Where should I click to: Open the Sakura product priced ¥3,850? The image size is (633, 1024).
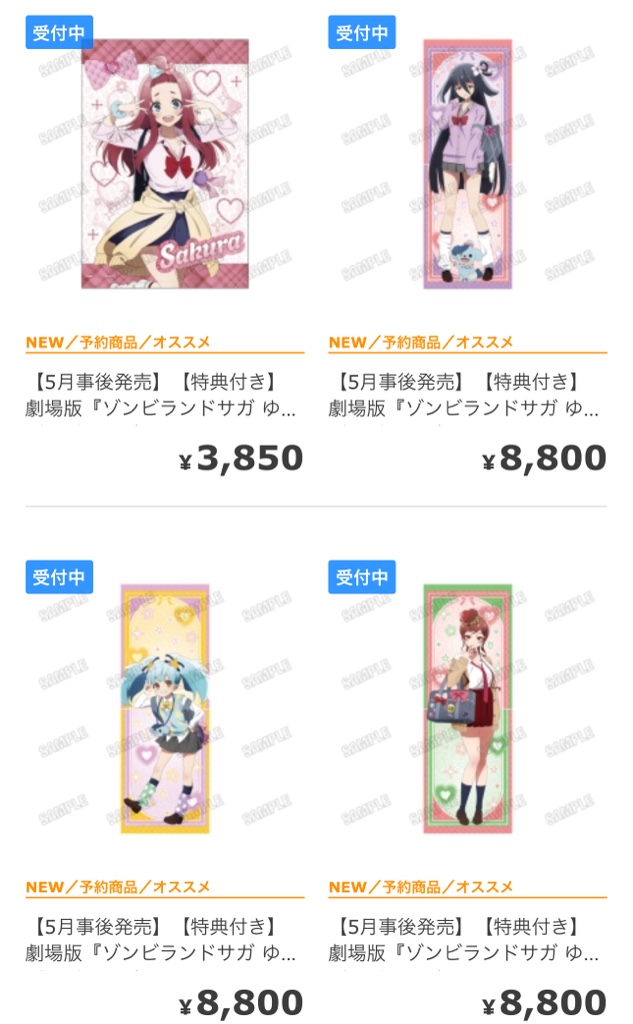point(165,163)
